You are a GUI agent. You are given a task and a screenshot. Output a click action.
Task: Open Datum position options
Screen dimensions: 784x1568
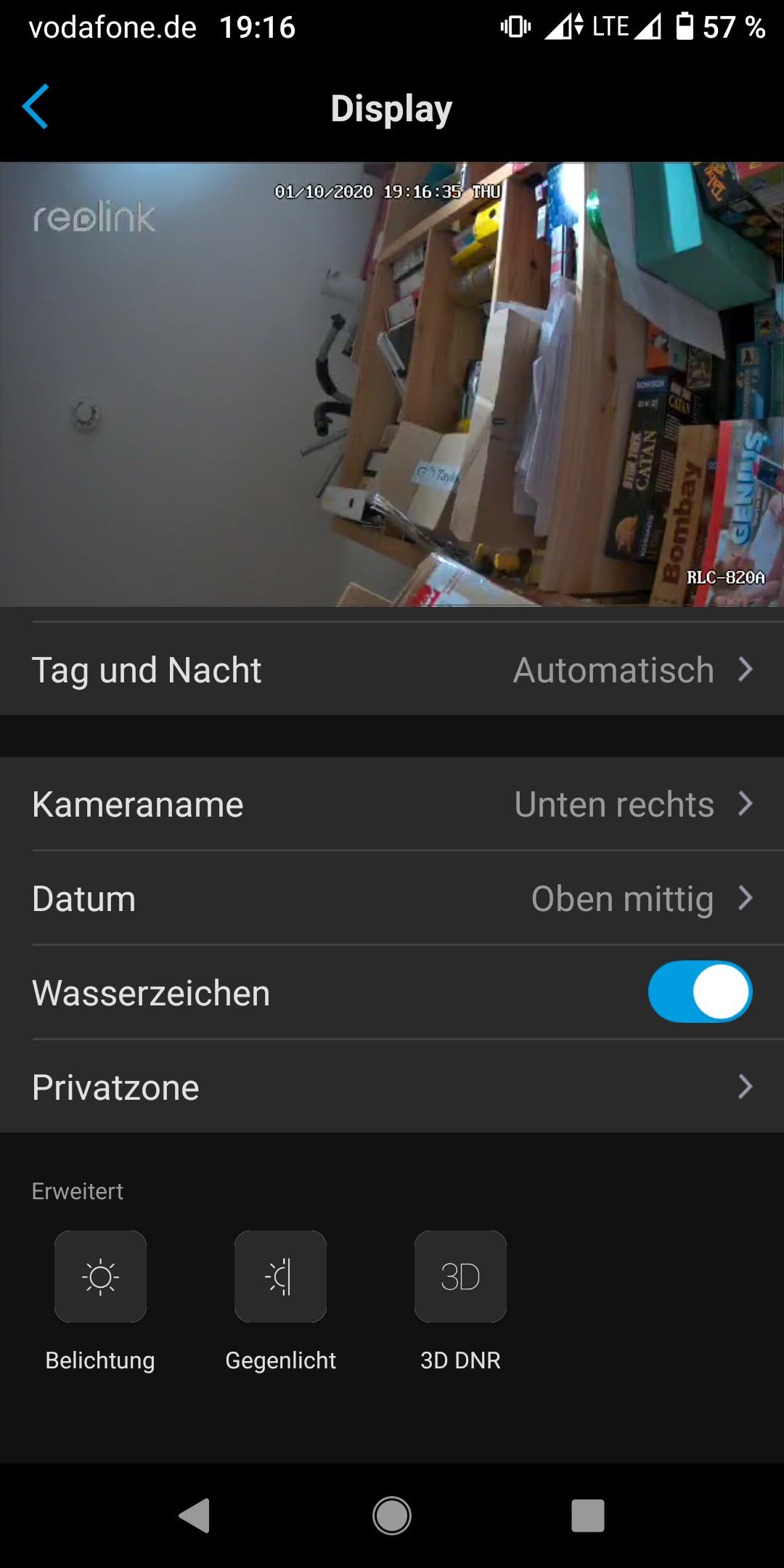(x=392, y=899)
